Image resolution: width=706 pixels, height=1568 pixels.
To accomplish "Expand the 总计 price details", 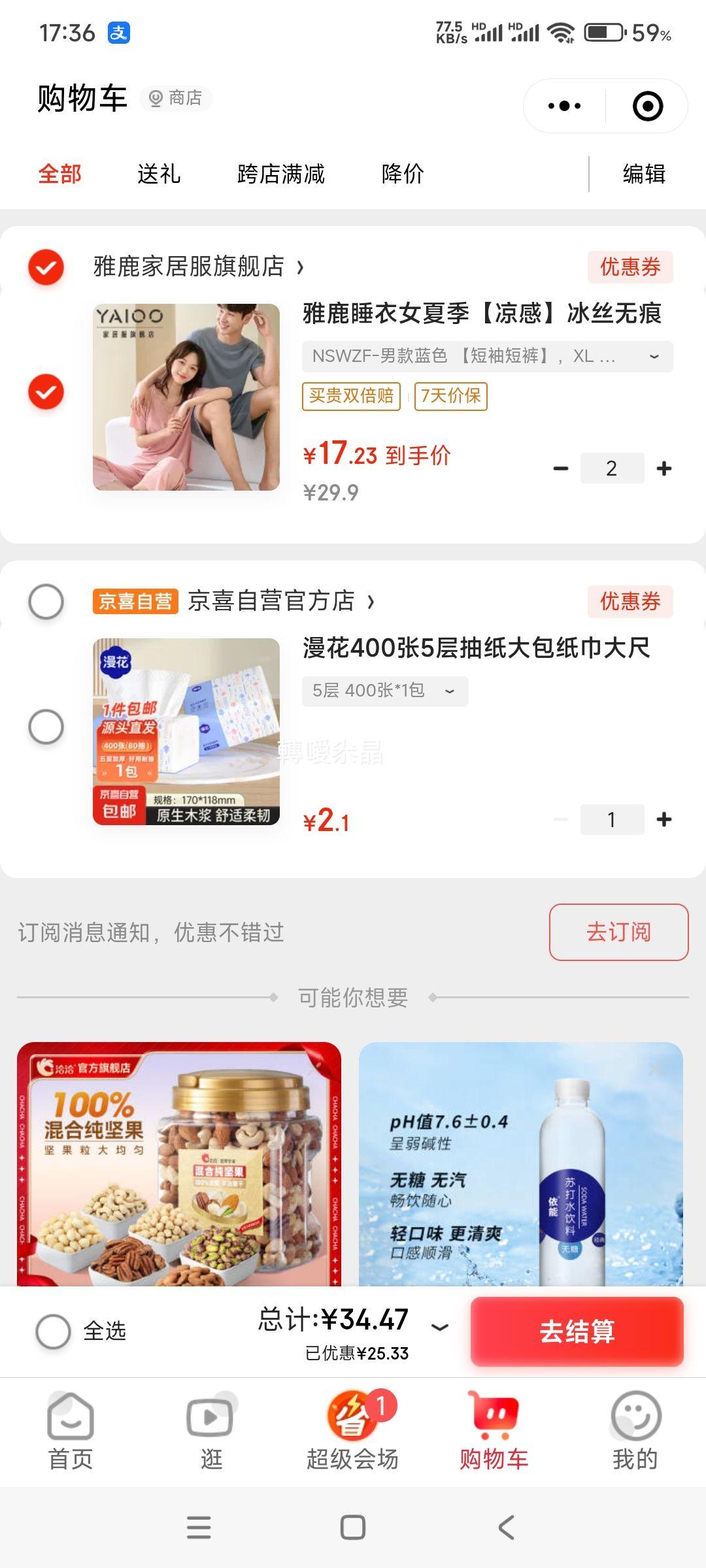I will pyautogui.click(x=441, y=1326).
